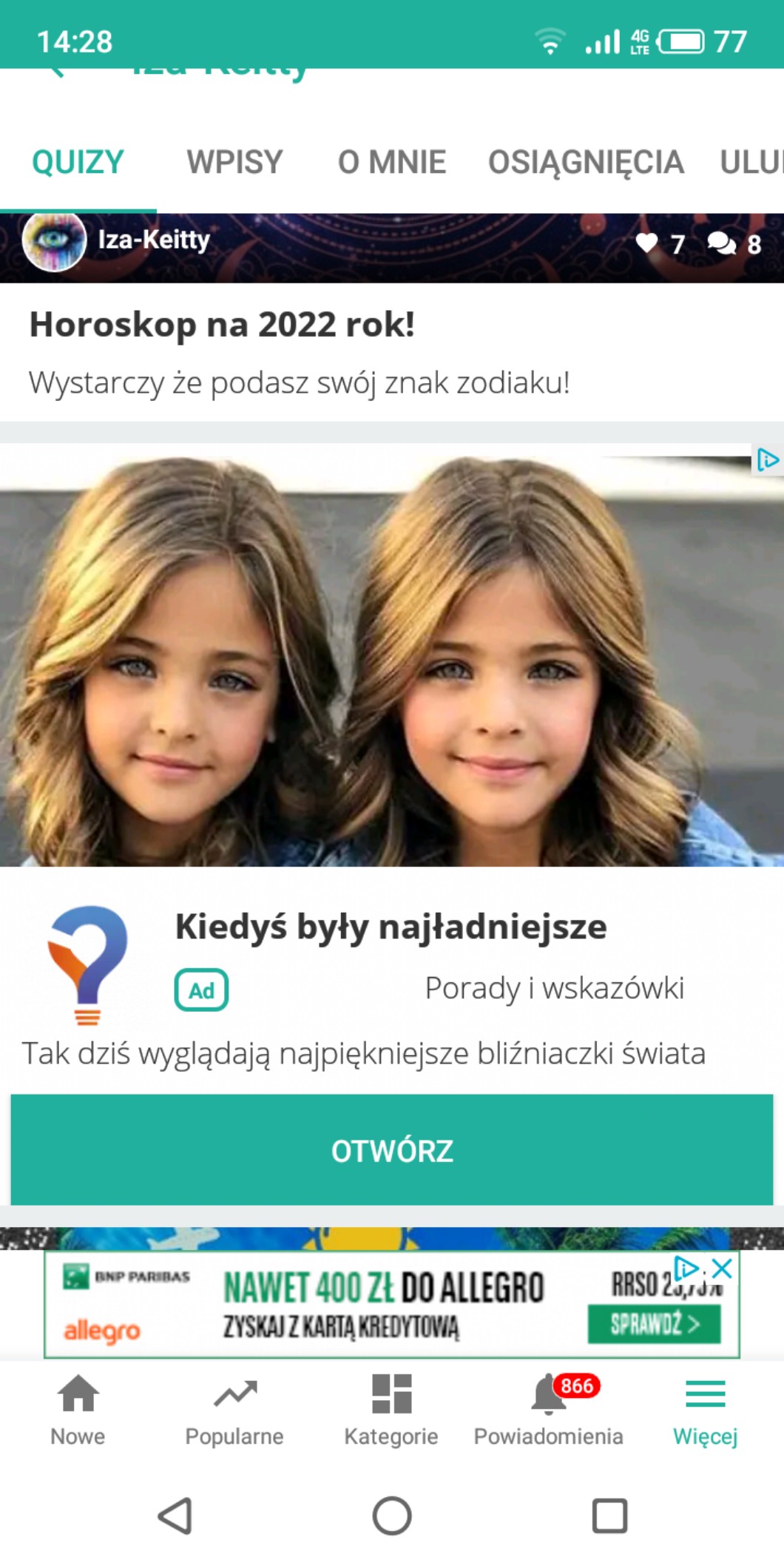Browse Kategorie in bottom navigation
This screenshot has height=1568, width=784.
[391, 1410]
